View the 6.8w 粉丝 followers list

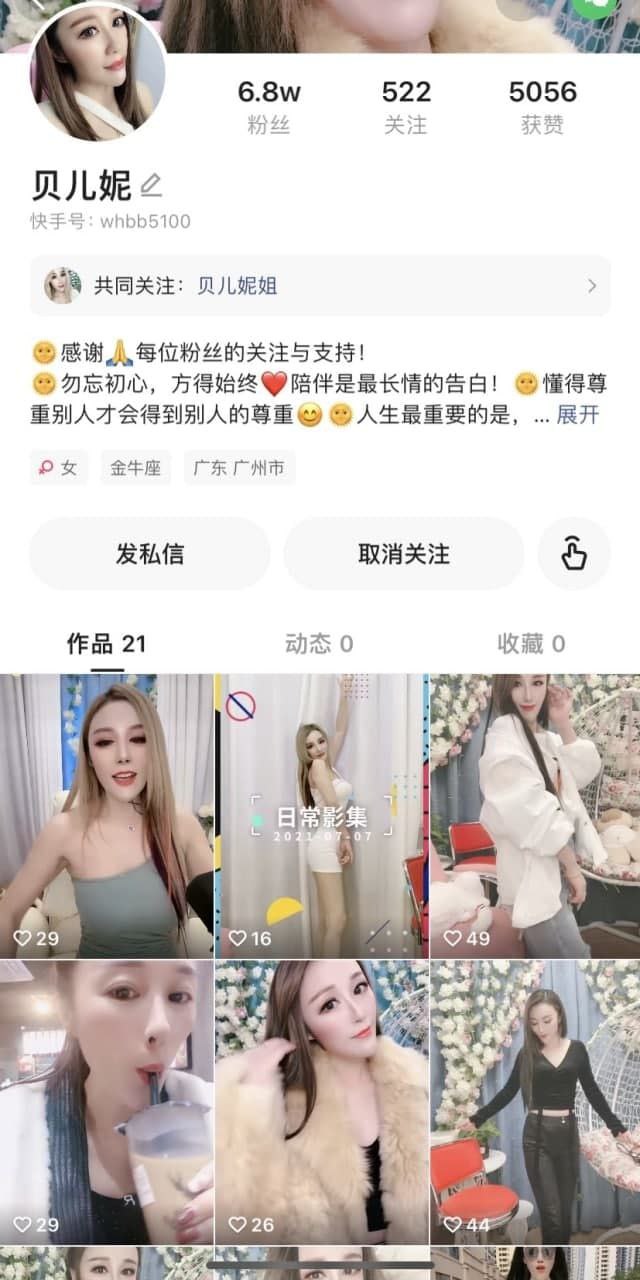269,107
